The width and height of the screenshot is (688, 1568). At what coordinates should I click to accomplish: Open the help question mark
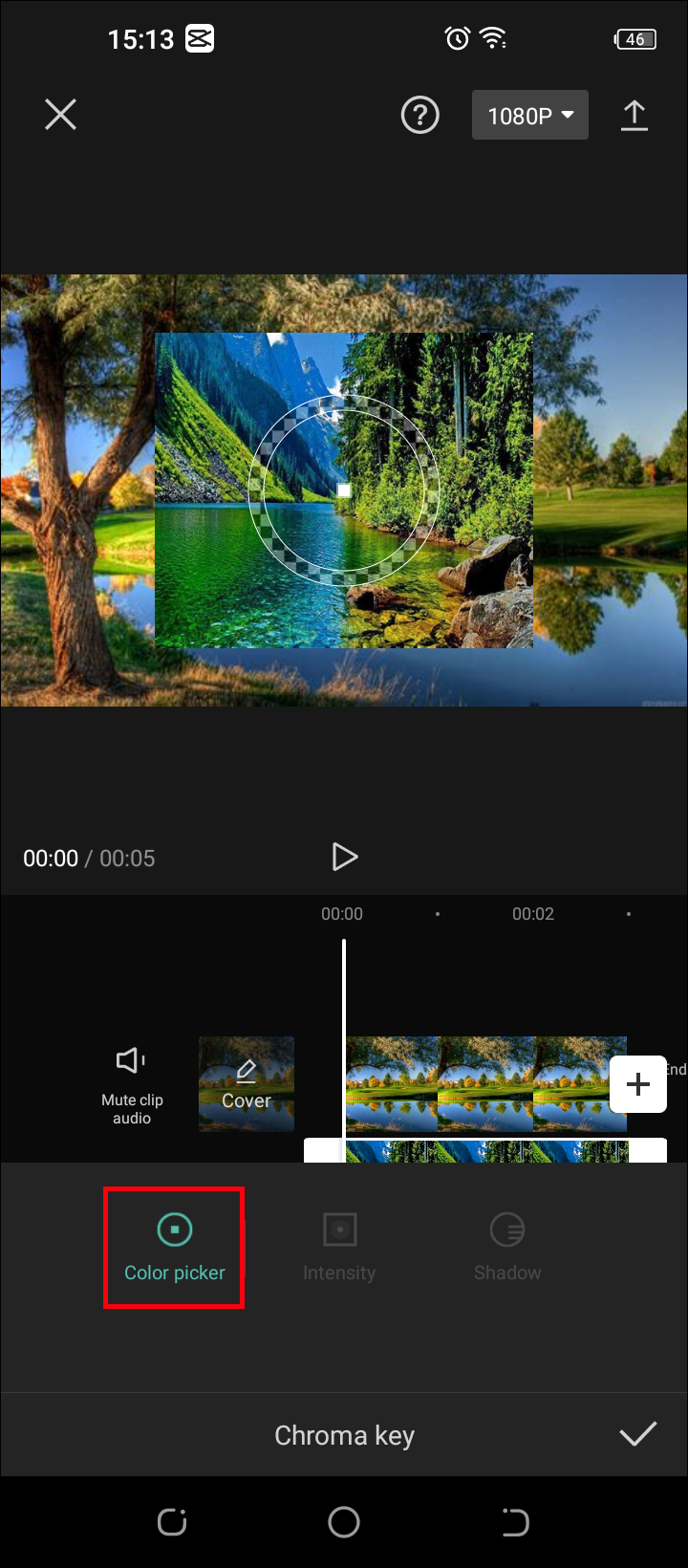[x=419, y=116]
